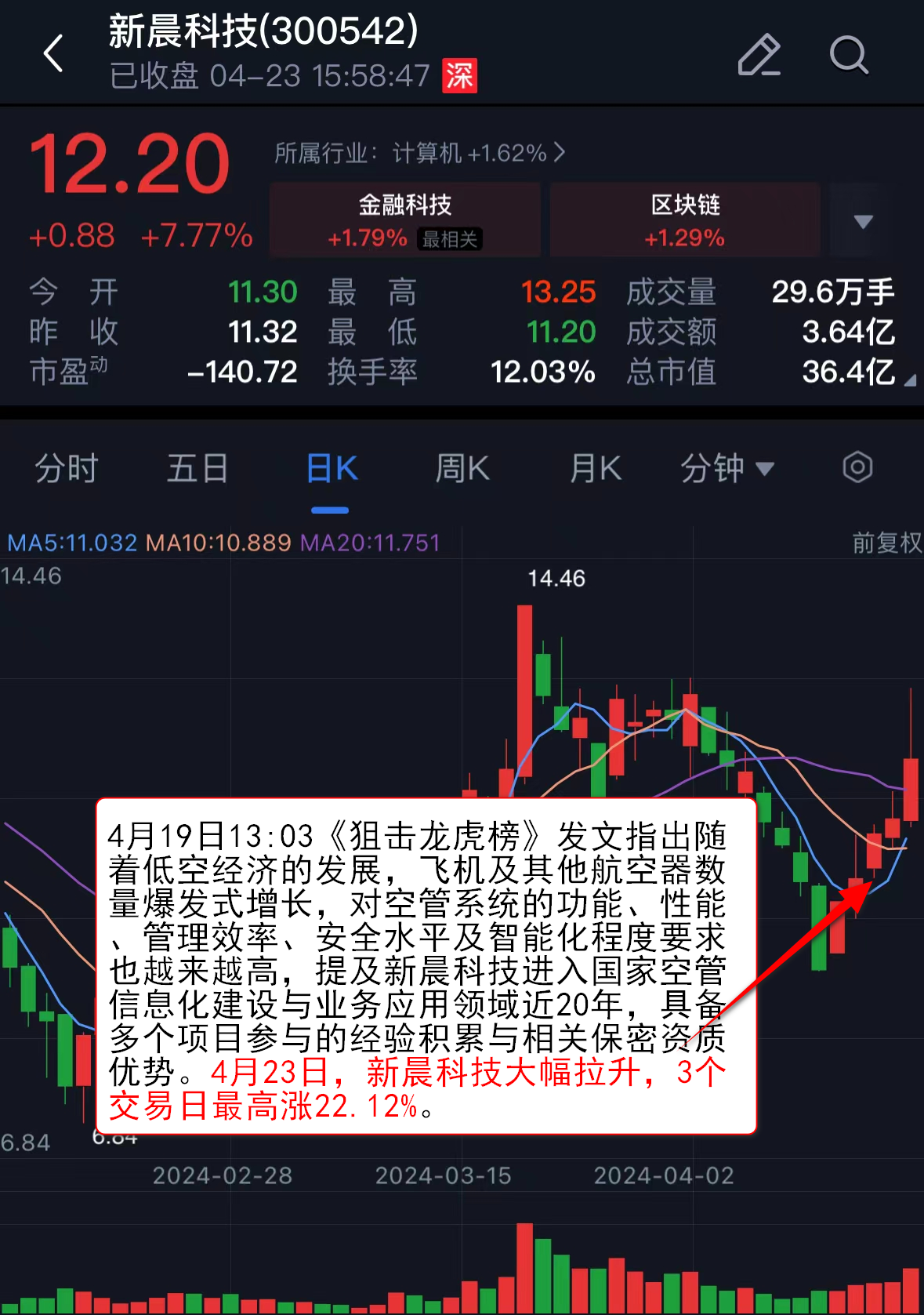
Task: Open the 计算机 industry link
Action: (419, 152)
